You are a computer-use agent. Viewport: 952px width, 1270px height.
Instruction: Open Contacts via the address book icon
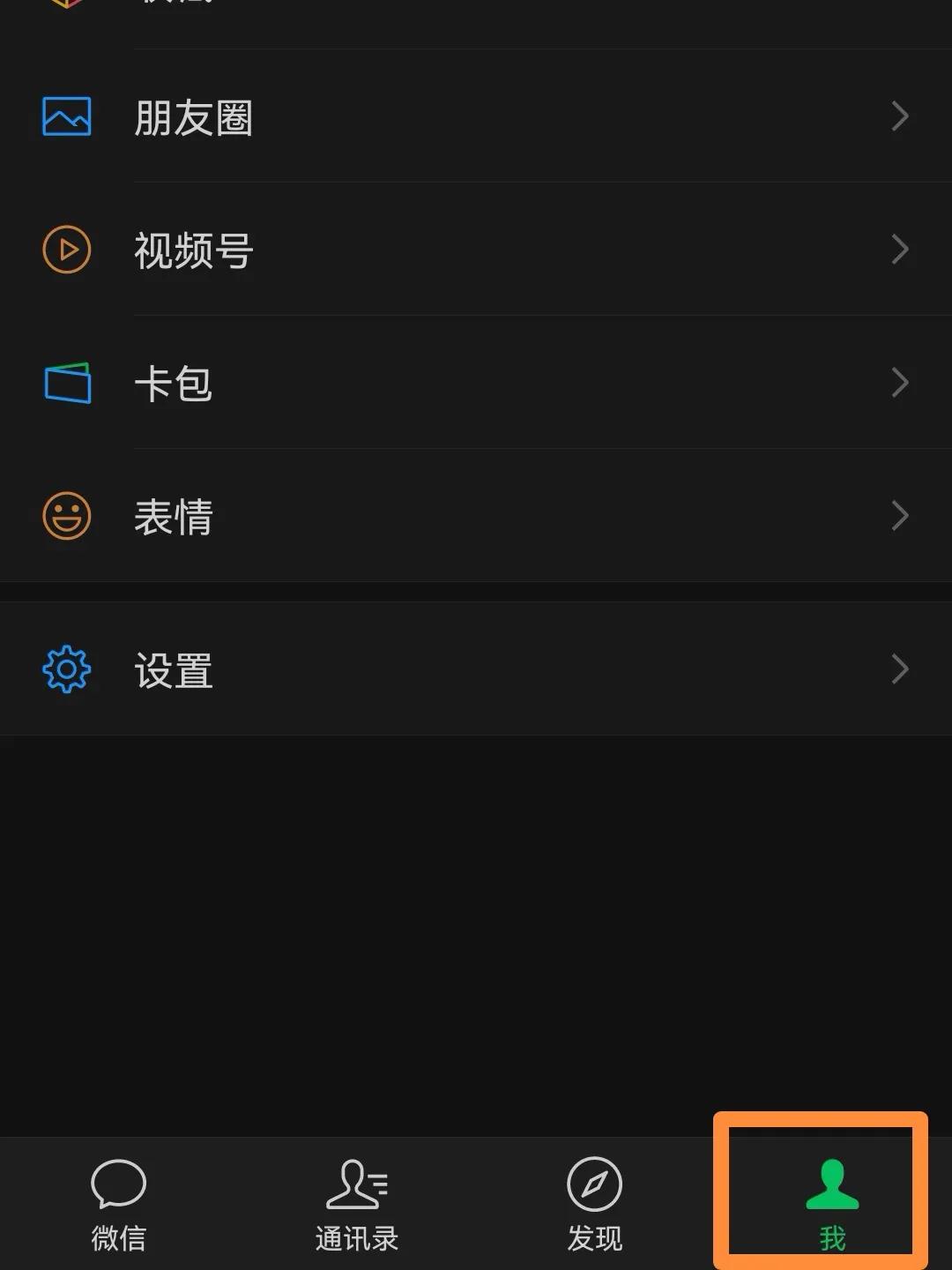[356, 1186]
